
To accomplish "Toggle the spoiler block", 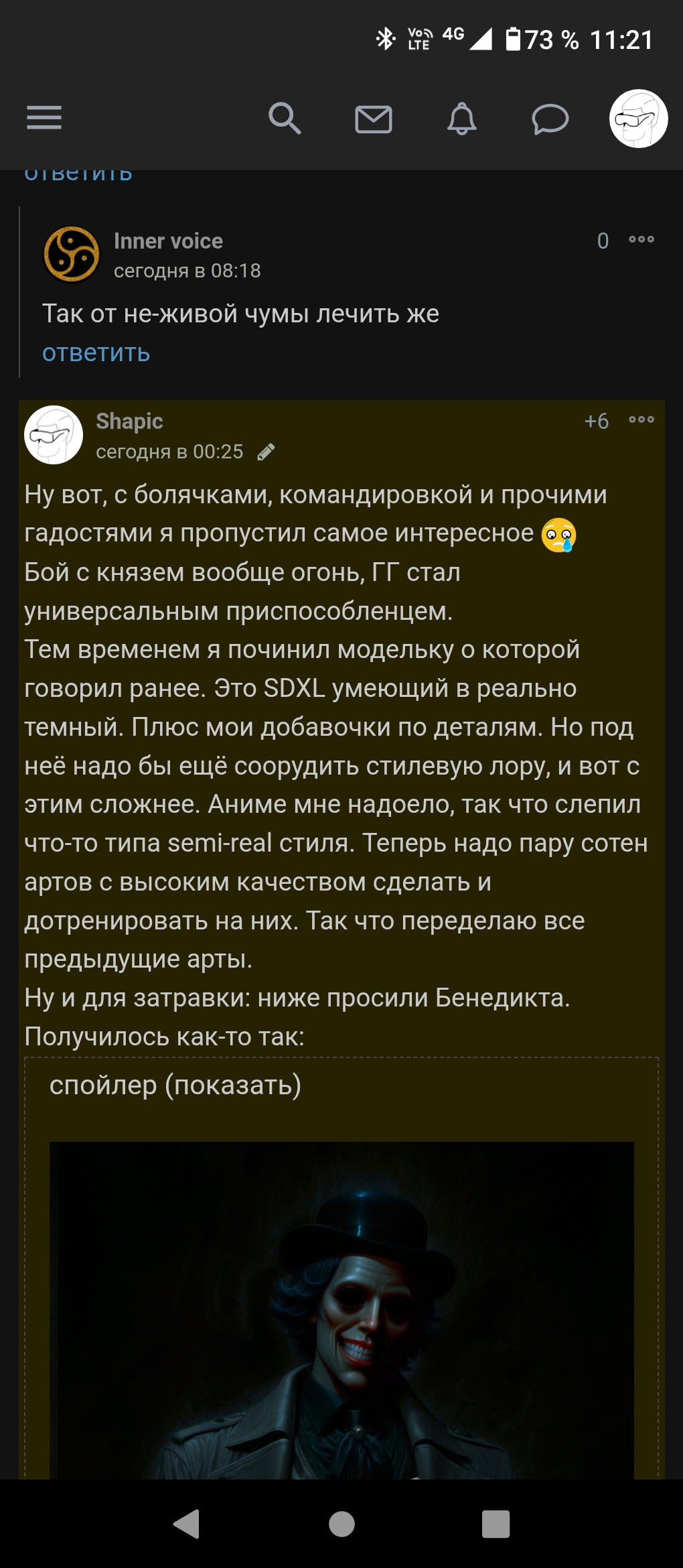I will (x=175, y=1085).
